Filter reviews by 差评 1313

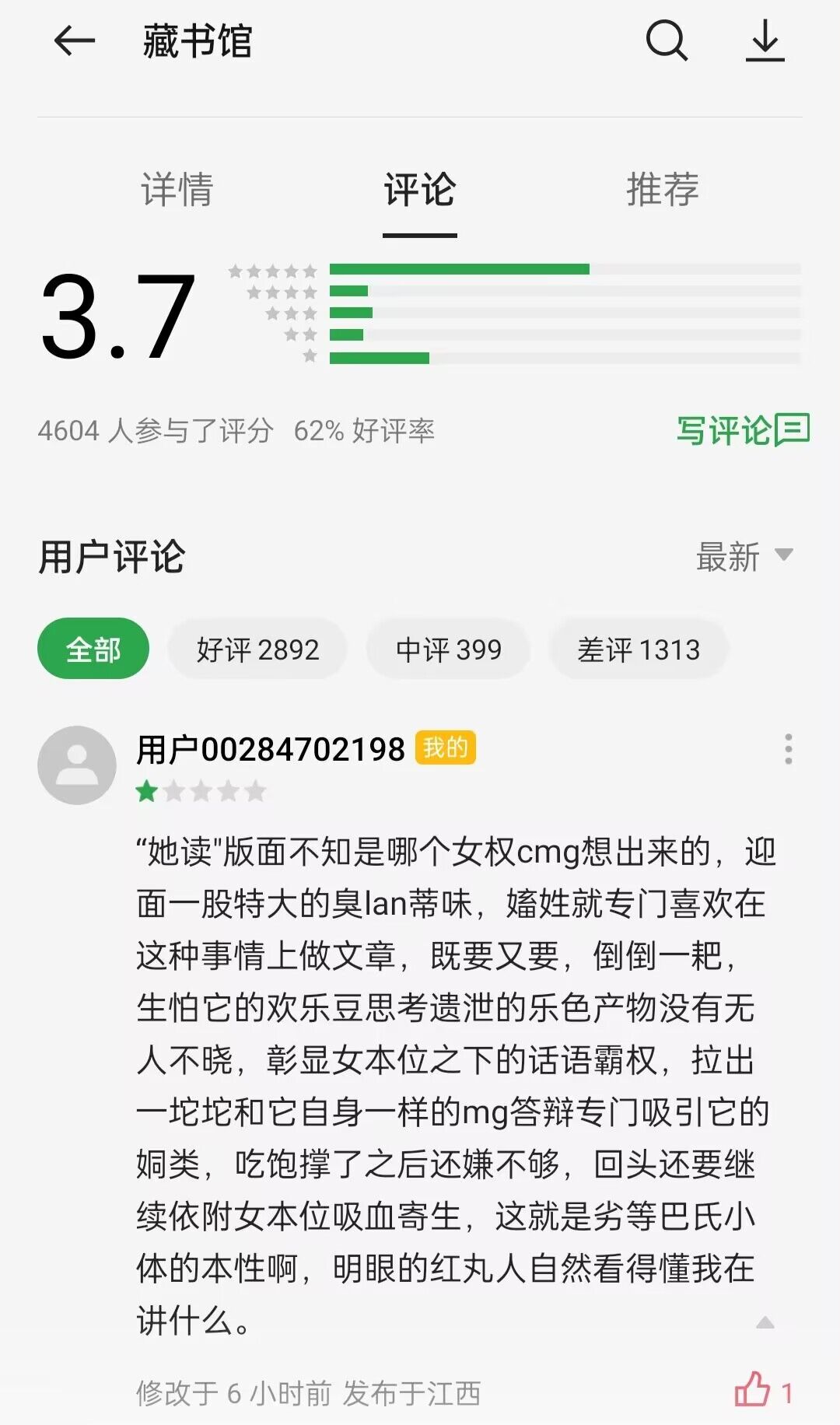638,649
